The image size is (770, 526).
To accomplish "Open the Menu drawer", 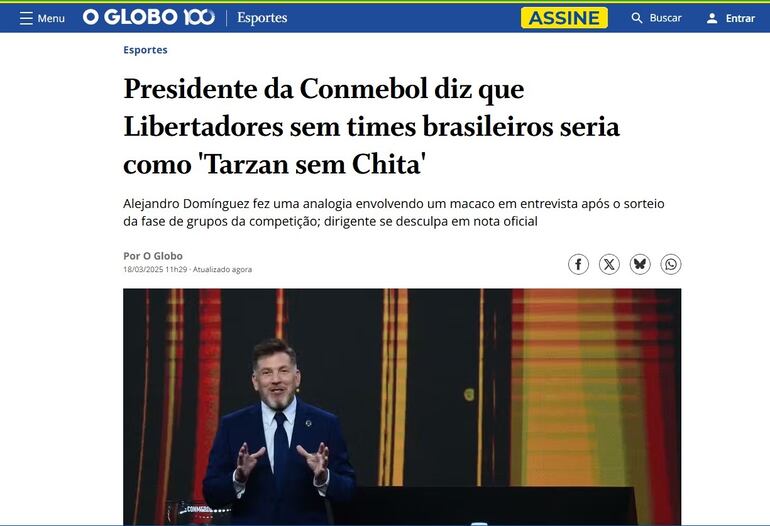I will 42,18.
